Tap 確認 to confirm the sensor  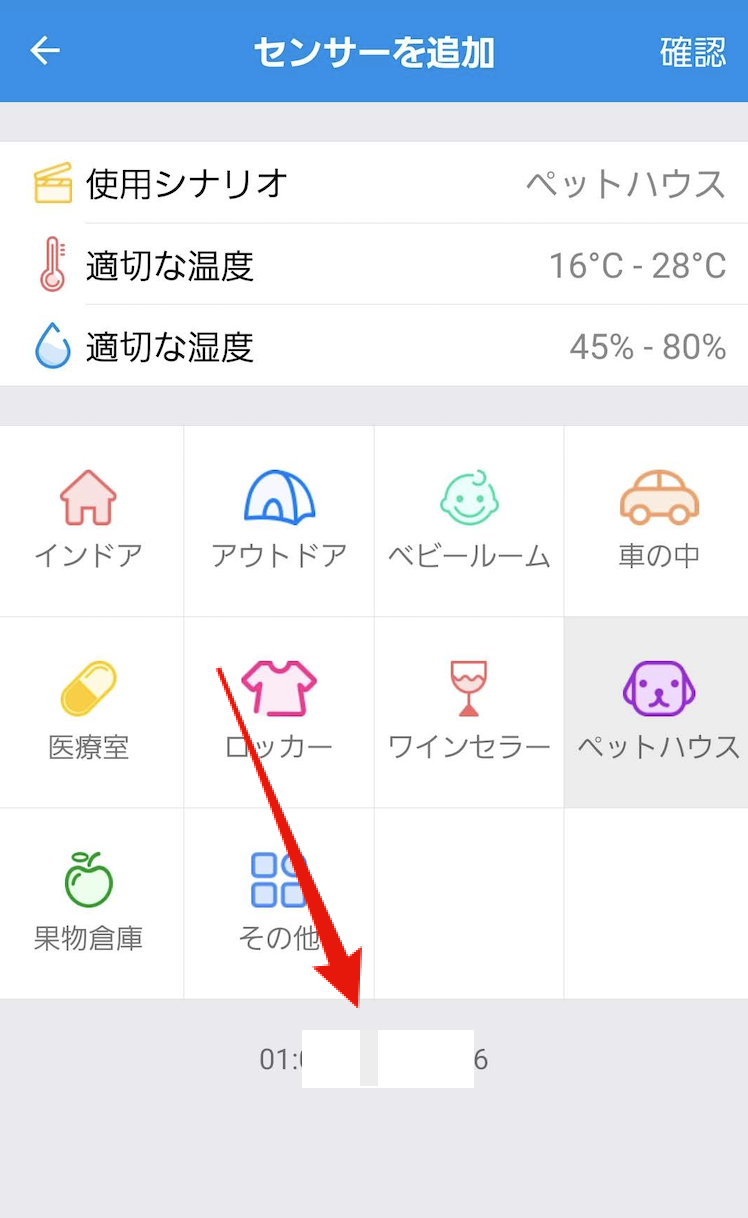tap(693, 52)
